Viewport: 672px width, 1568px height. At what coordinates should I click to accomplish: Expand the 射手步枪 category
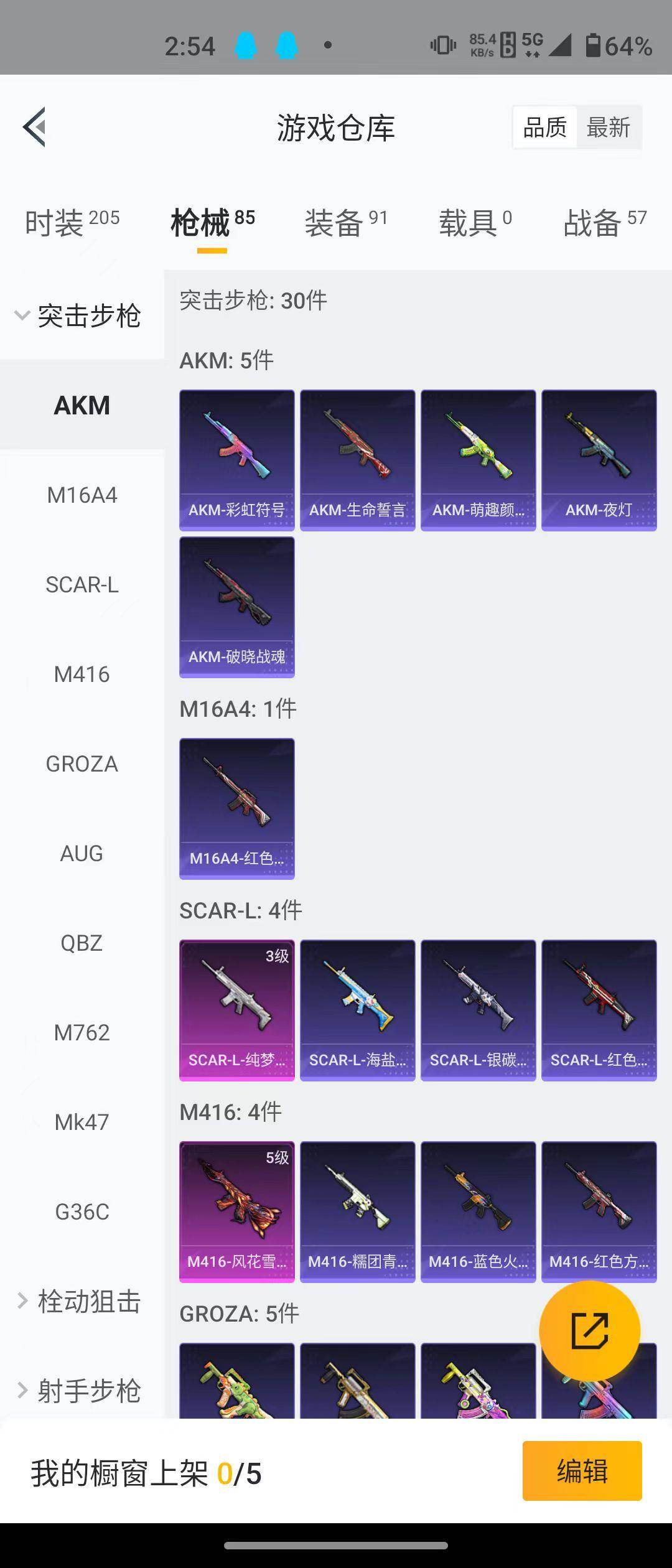pyautogui.click(x=81, y=1391)
